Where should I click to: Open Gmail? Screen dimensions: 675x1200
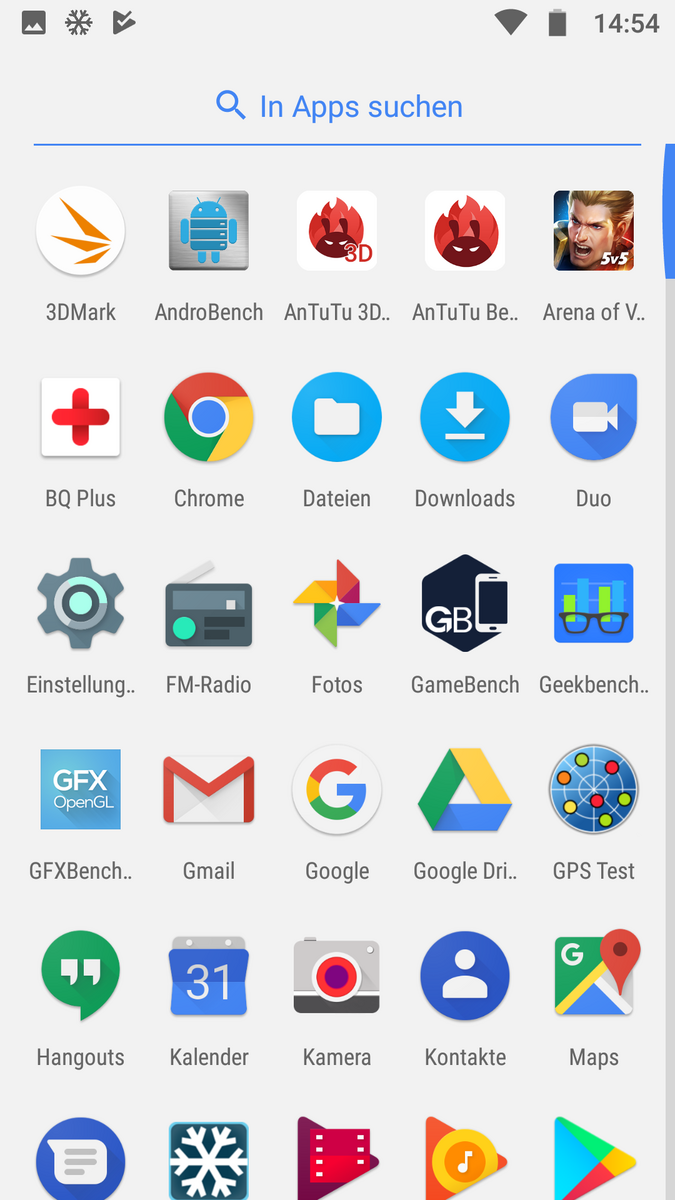[x=209, y=790]
